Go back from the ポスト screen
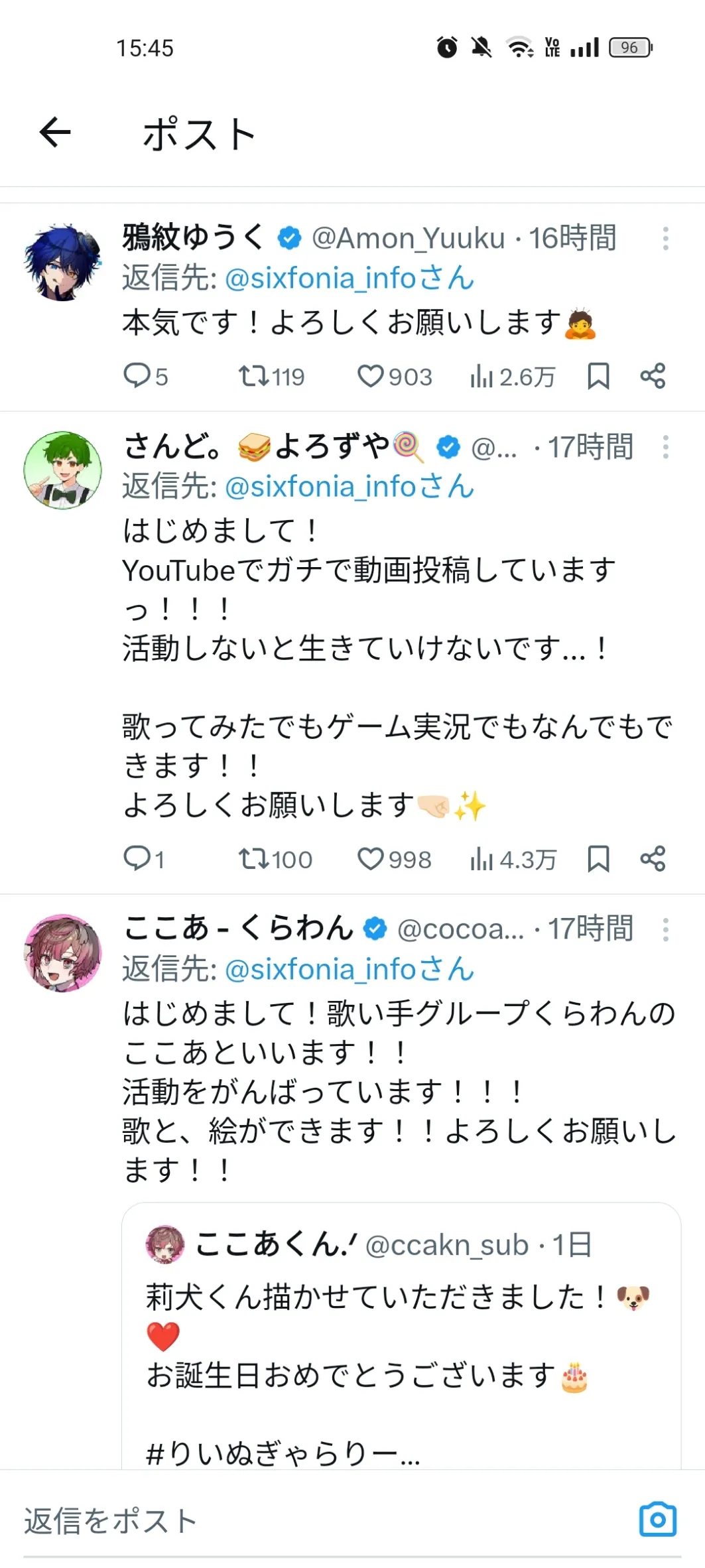 (55, 132)
